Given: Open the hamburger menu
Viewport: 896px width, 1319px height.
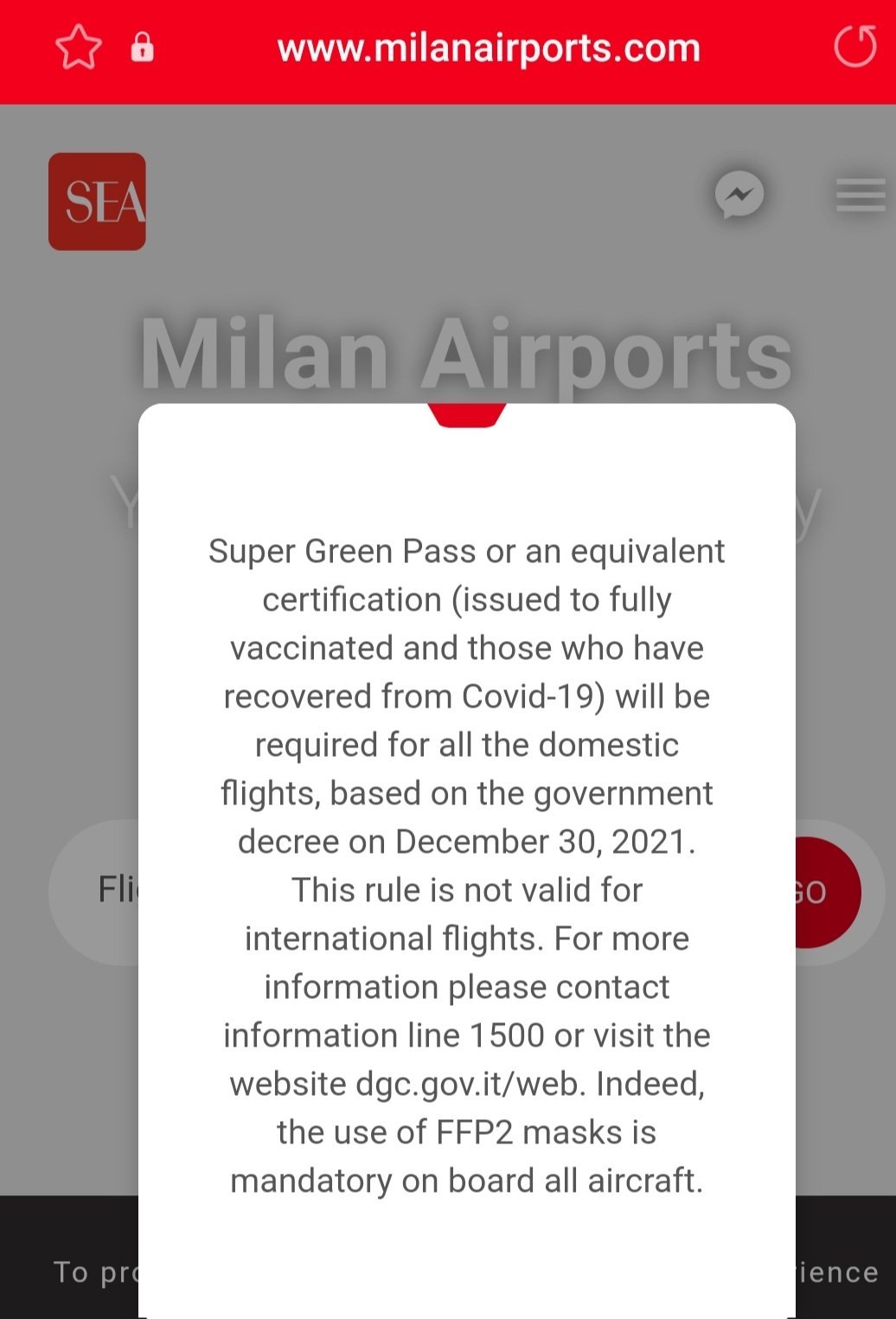Looking at the screenshot, I should 860,195.
